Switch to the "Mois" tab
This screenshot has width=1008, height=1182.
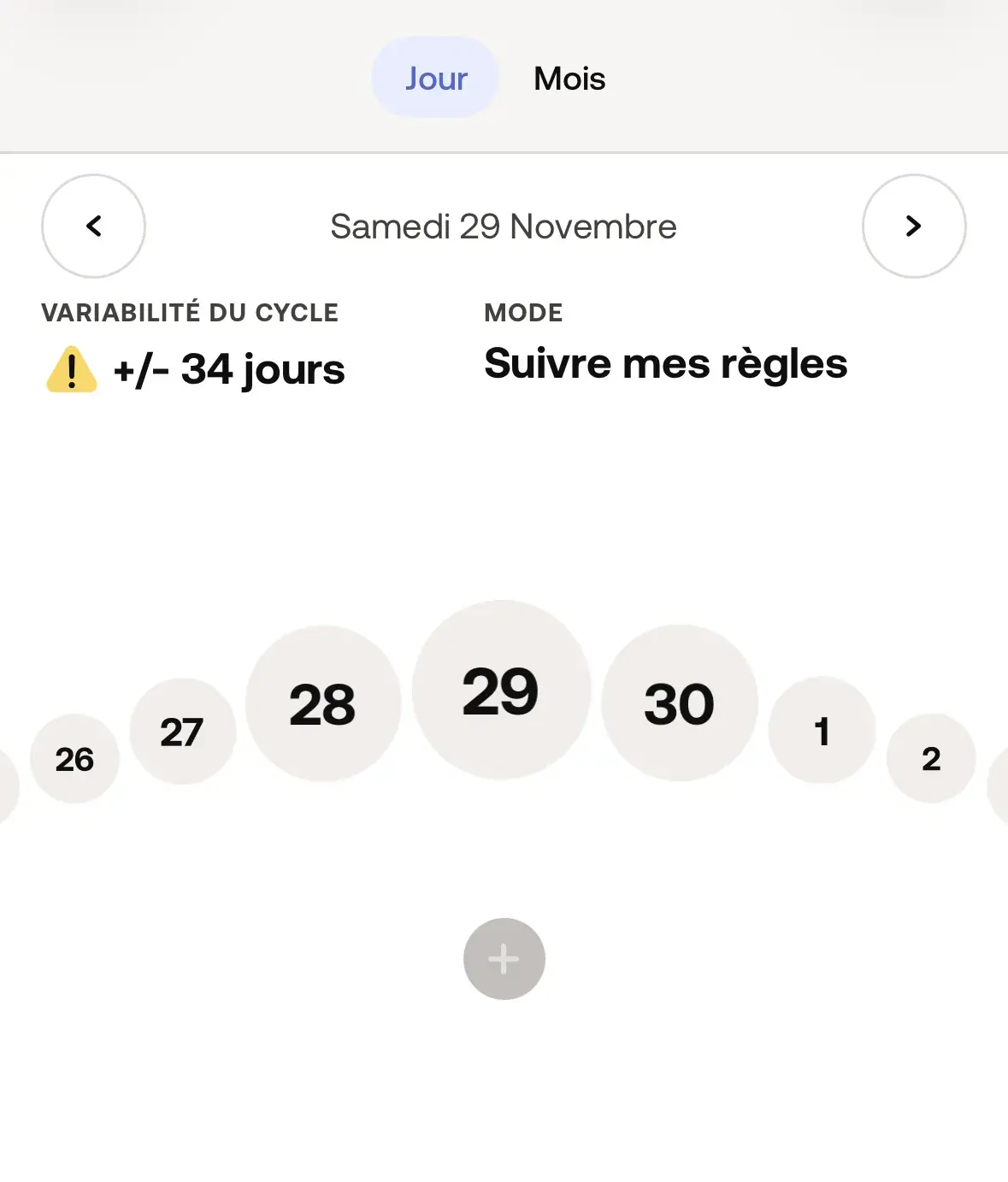point(569,78)
